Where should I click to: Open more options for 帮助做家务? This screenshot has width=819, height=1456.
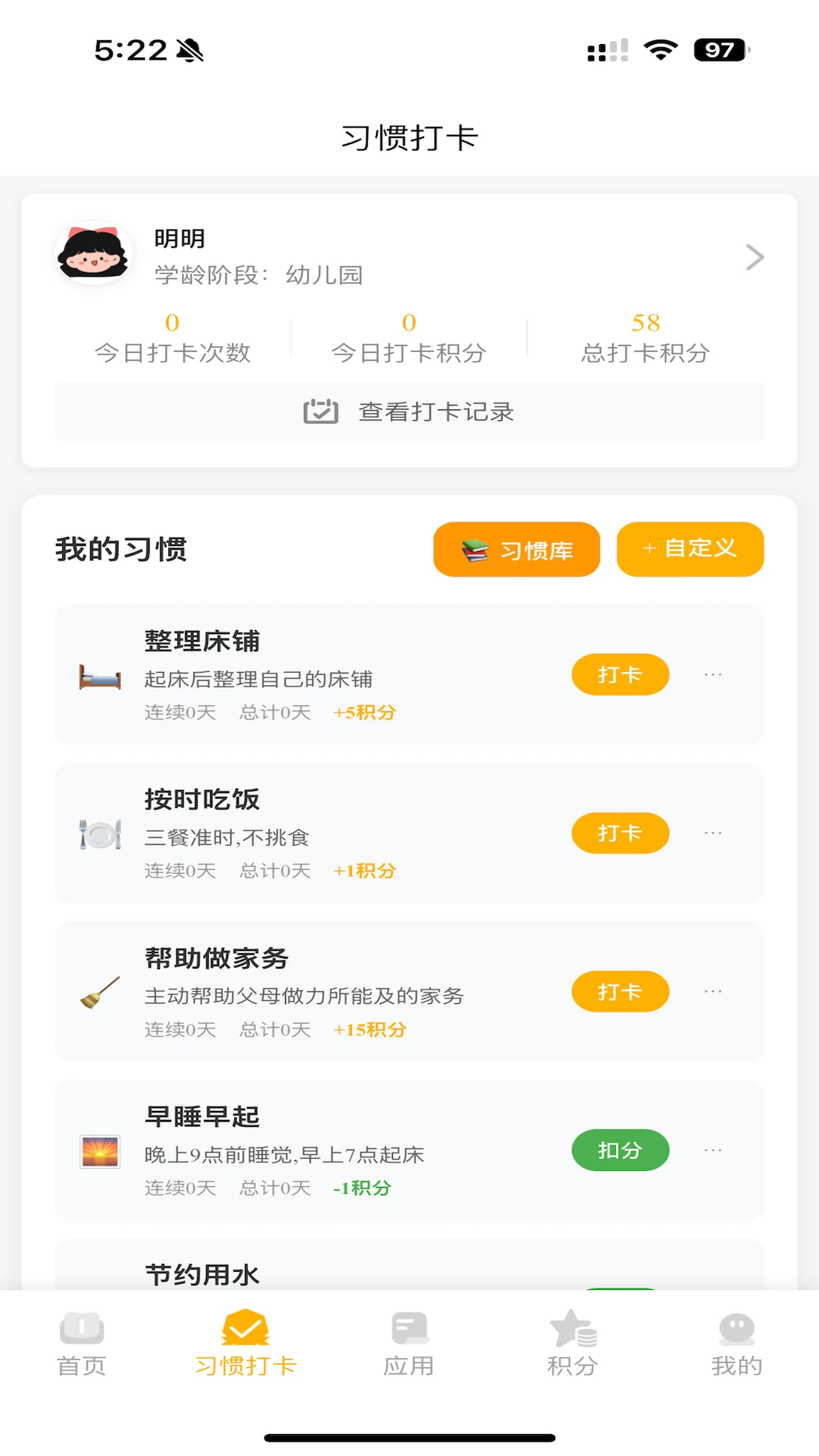pyautogui.click(x=713, y=991)
